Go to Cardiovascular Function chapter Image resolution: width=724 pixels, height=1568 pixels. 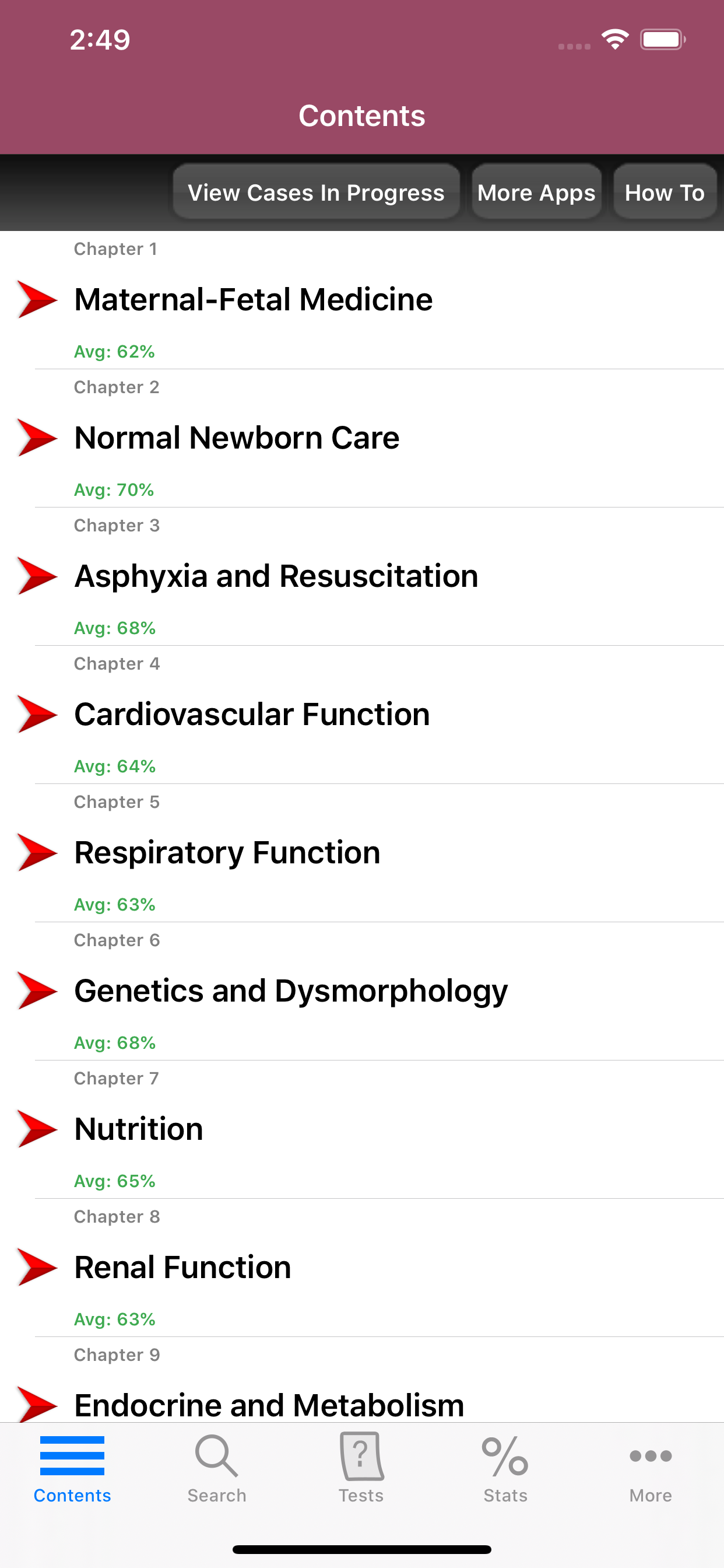pyautogui.click(x=362, y=715)
